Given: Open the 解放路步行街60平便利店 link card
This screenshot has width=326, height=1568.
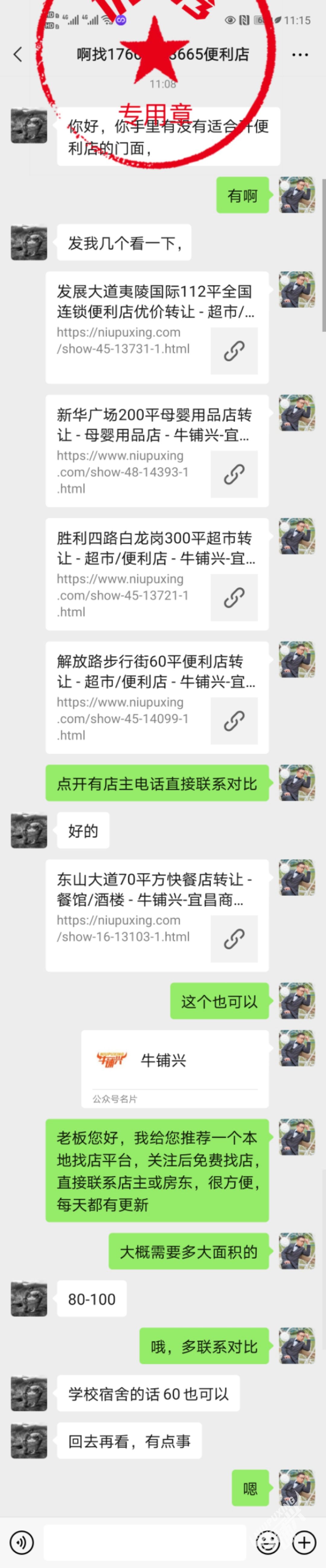Looking at the screenshot, I should [x=157, y=697].
